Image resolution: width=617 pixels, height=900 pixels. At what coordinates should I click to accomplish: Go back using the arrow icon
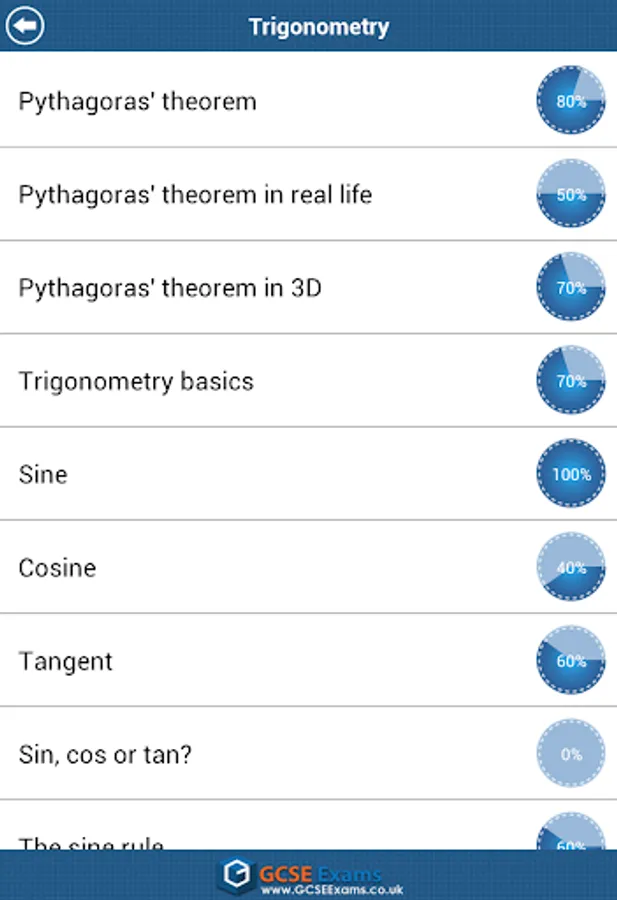coord(25,26)
